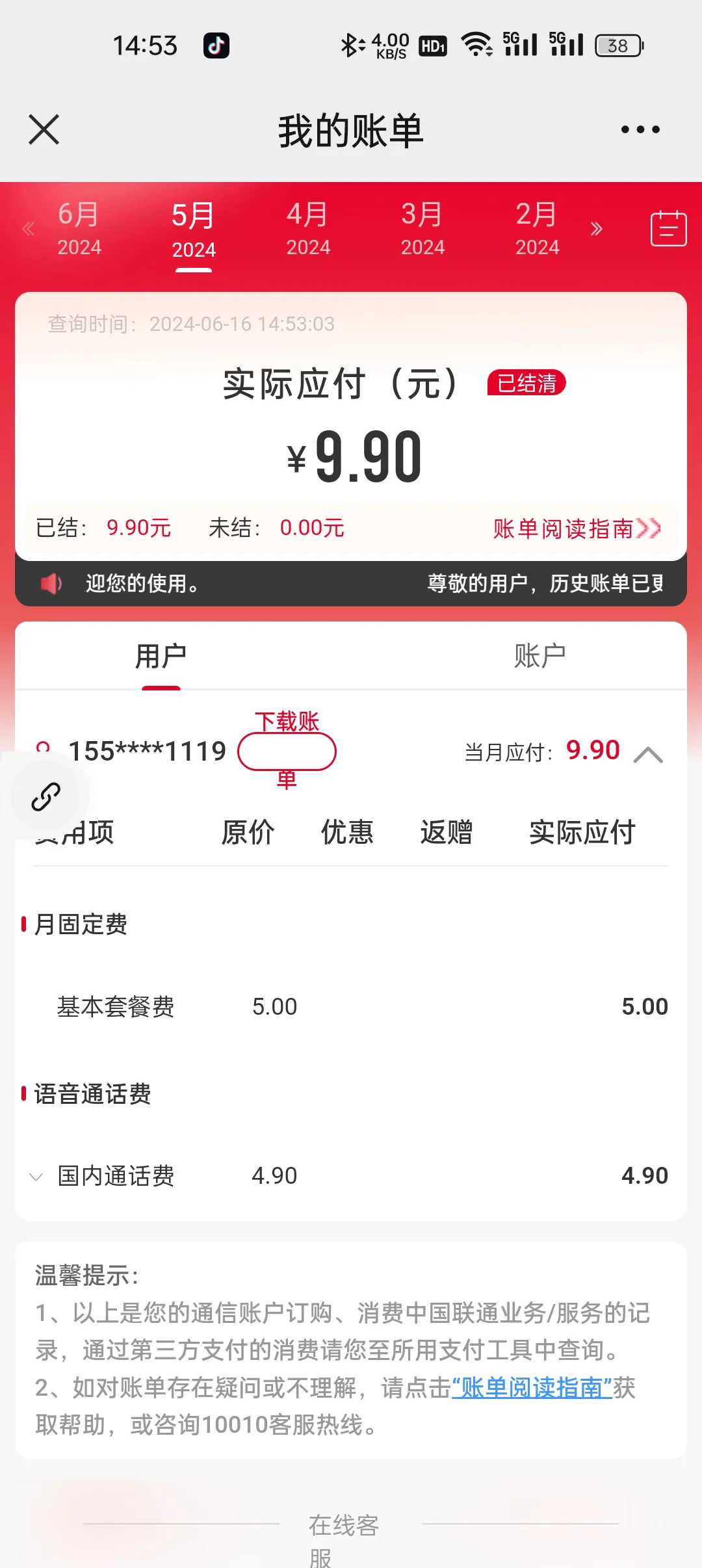
Task: Open the three-dot overflow menu
Action: tap(640, 129)
